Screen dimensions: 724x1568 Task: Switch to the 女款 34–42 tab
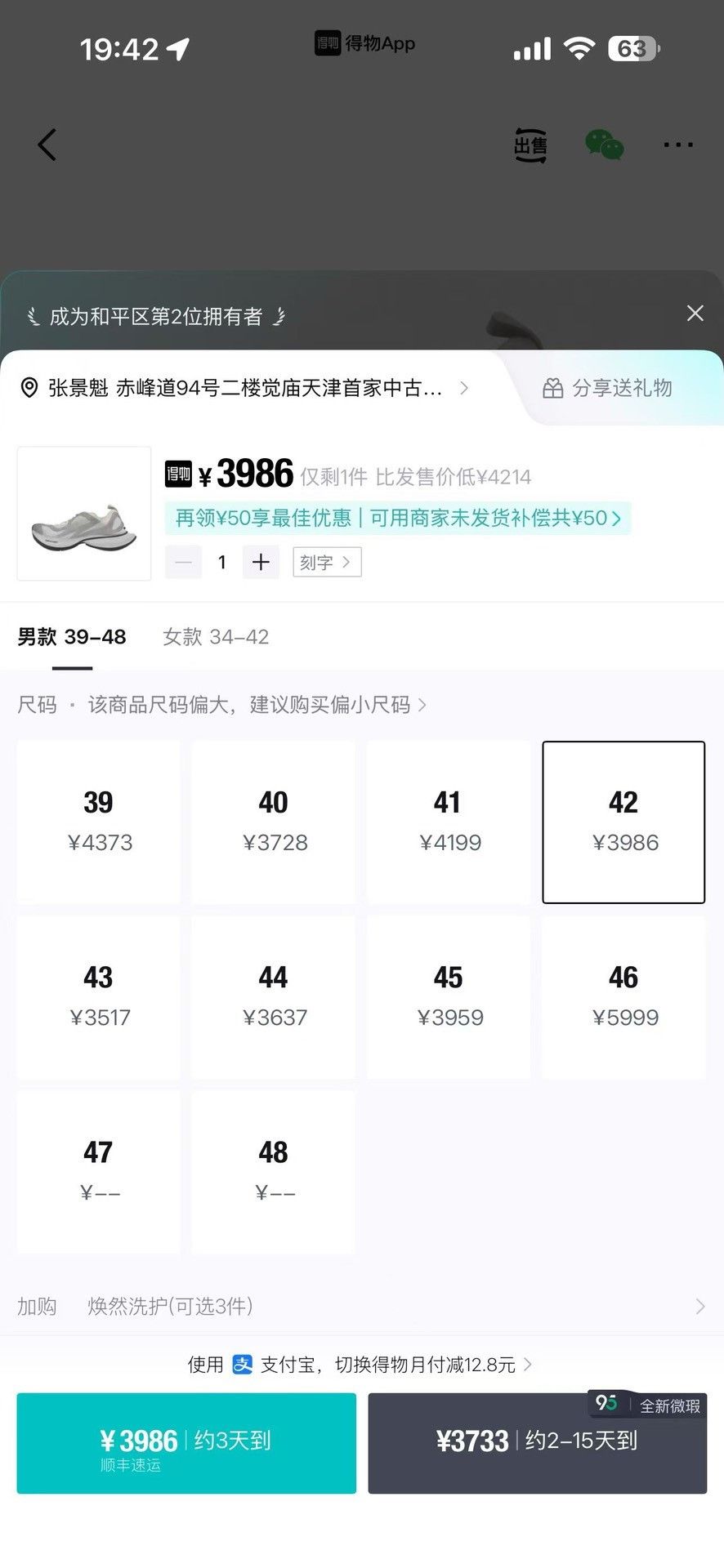point(216,637)
